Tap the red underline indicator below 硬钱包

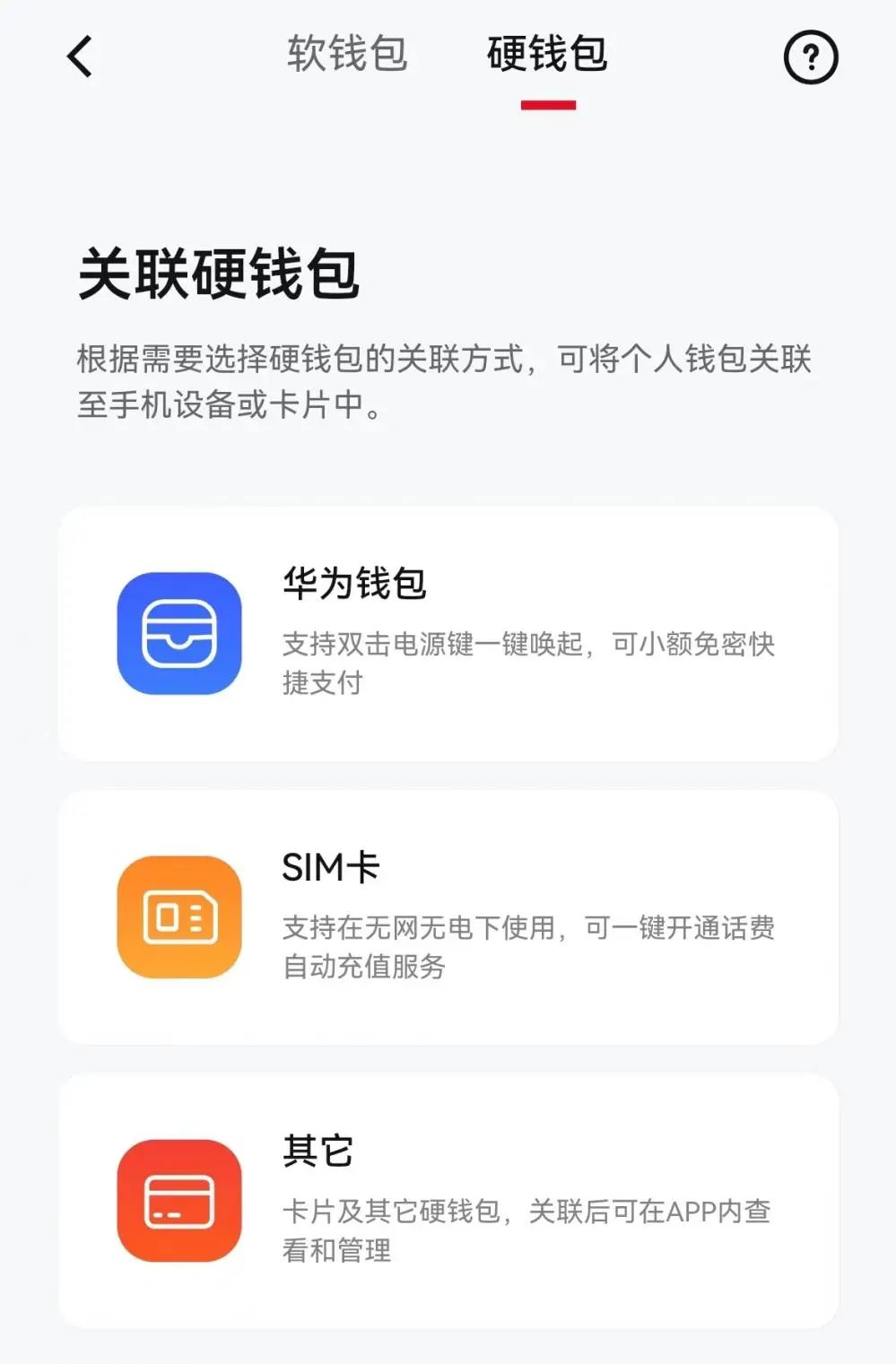coord(547,103)
